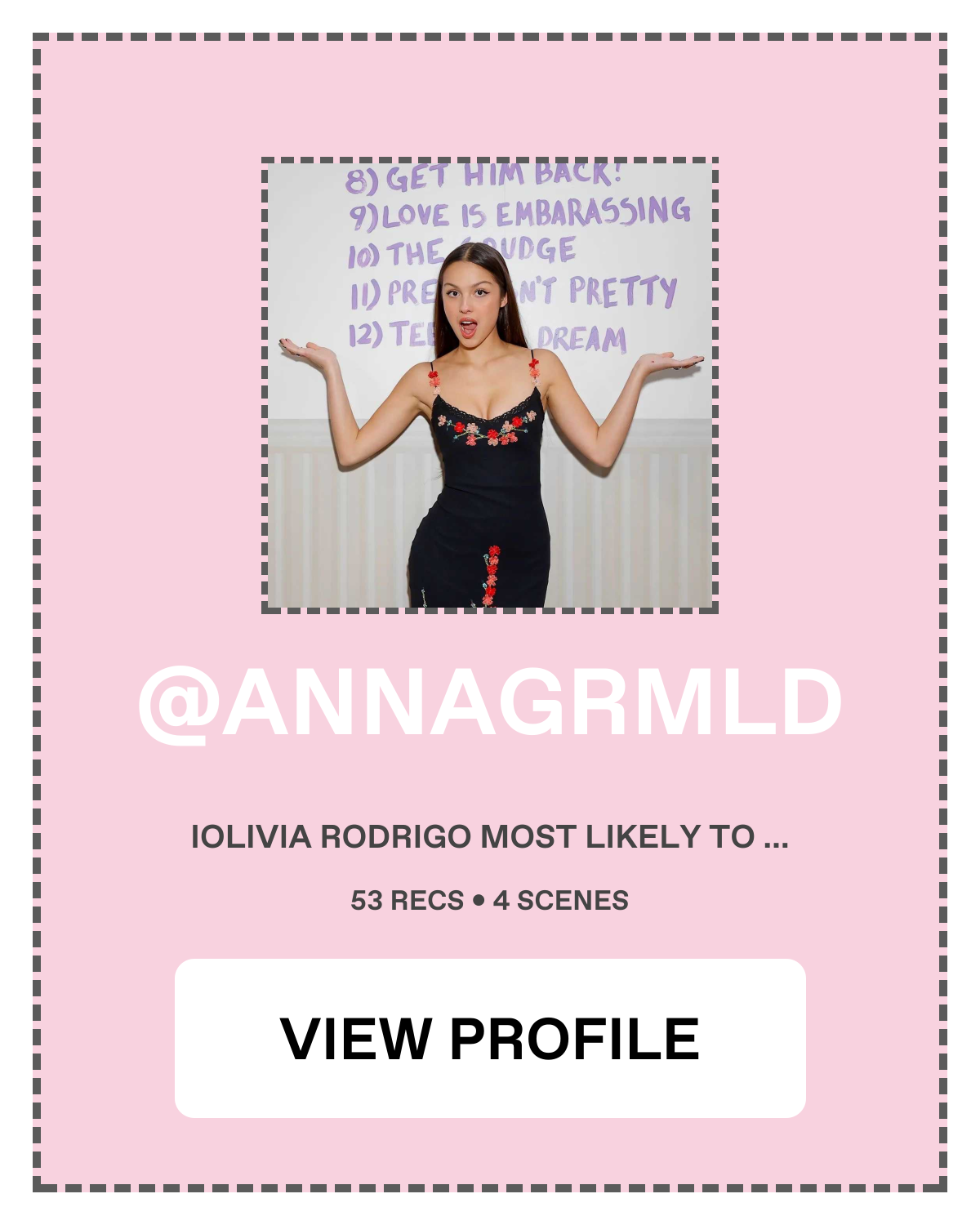Image resolution: width=980 pixels, height=1225 pixels.
Task: Tap the View Profile button
Action: tap(490, 1038)
